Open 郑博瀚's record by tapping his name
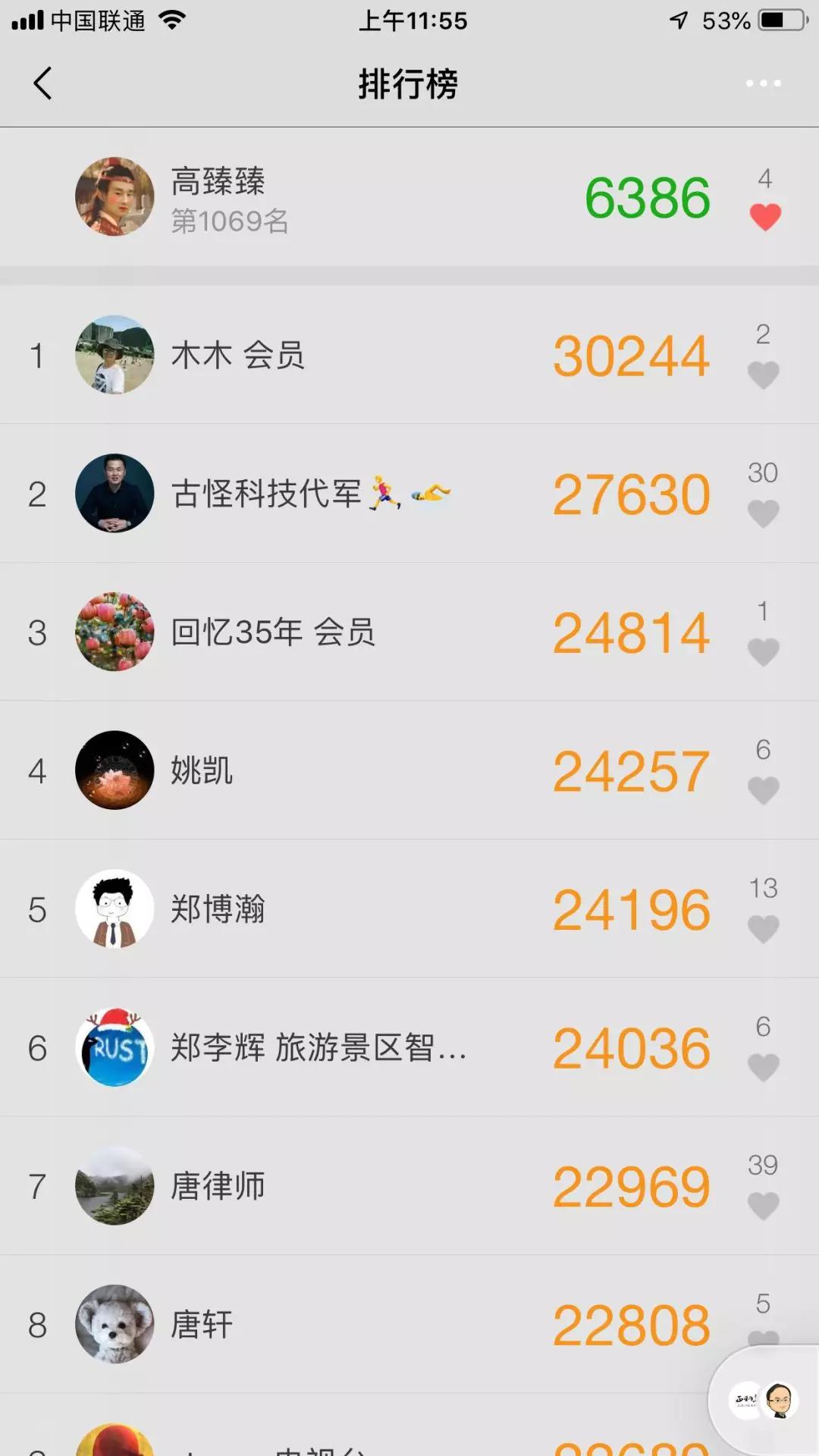 [217, 909]
